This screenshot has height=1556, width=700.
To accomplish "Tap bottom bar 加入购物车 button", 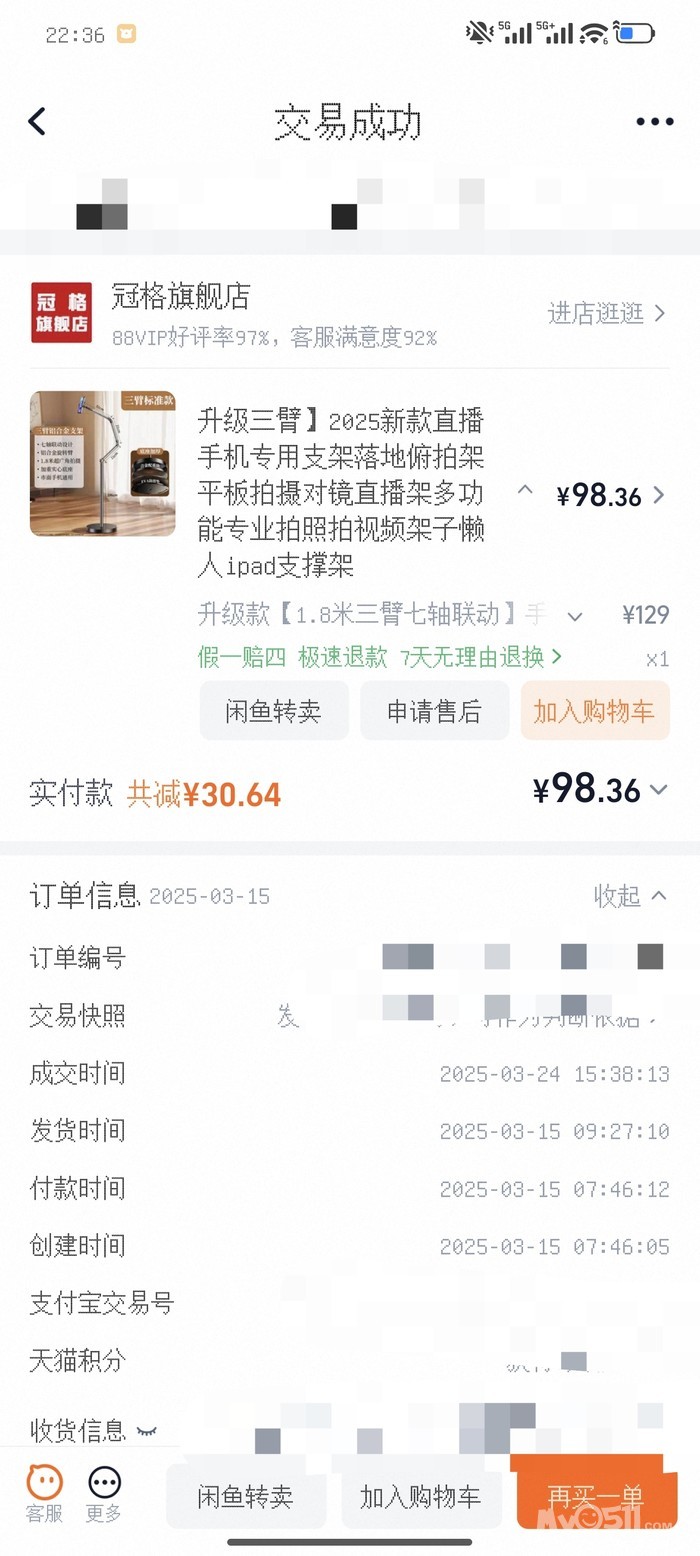I will (420, 1497).
